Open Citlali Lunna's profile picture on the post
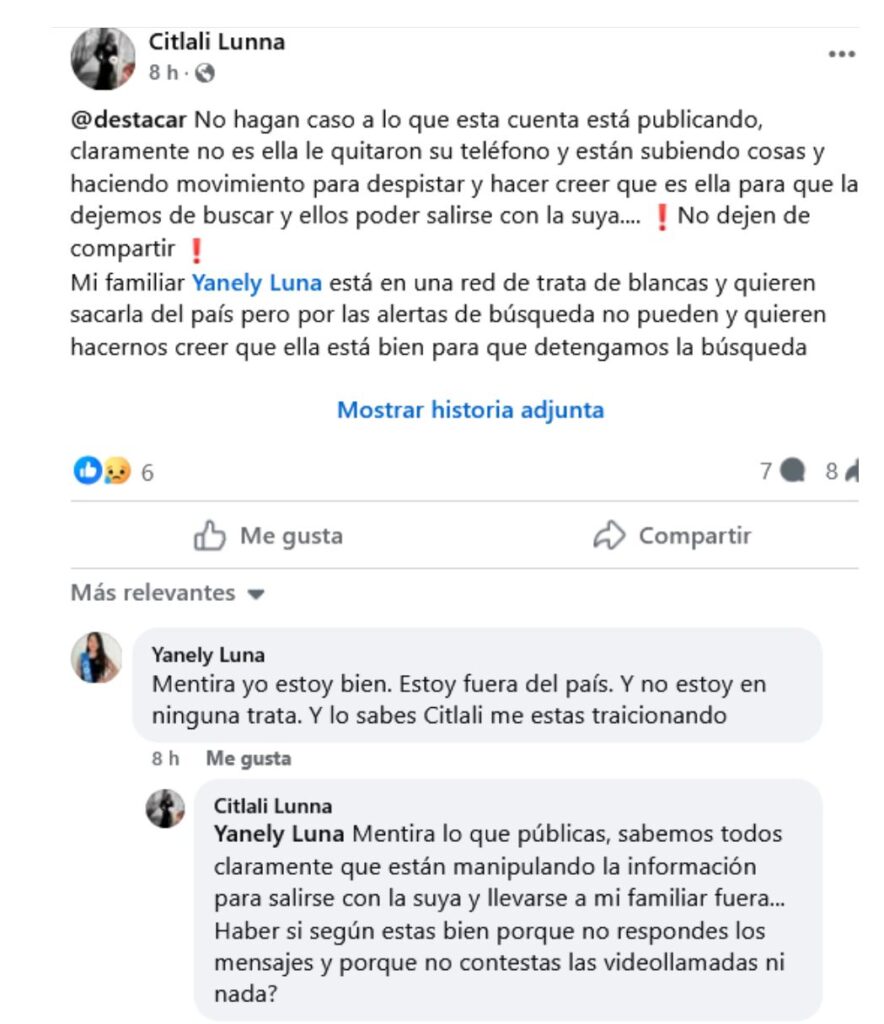884x1024 pixels. click(x=103, y=58)
